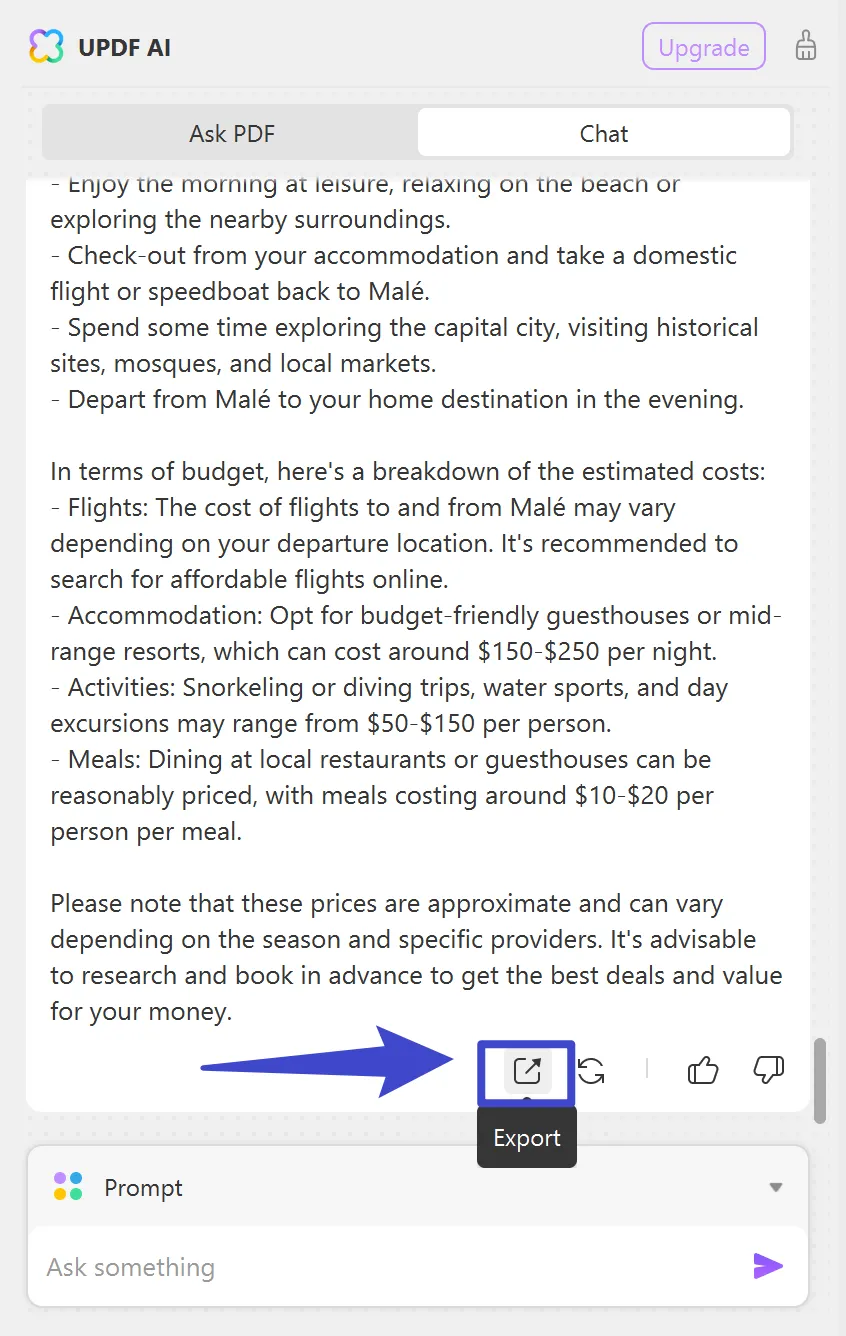Open the Prompt options chevron

pyautogui.click(x=776, y=1187)
